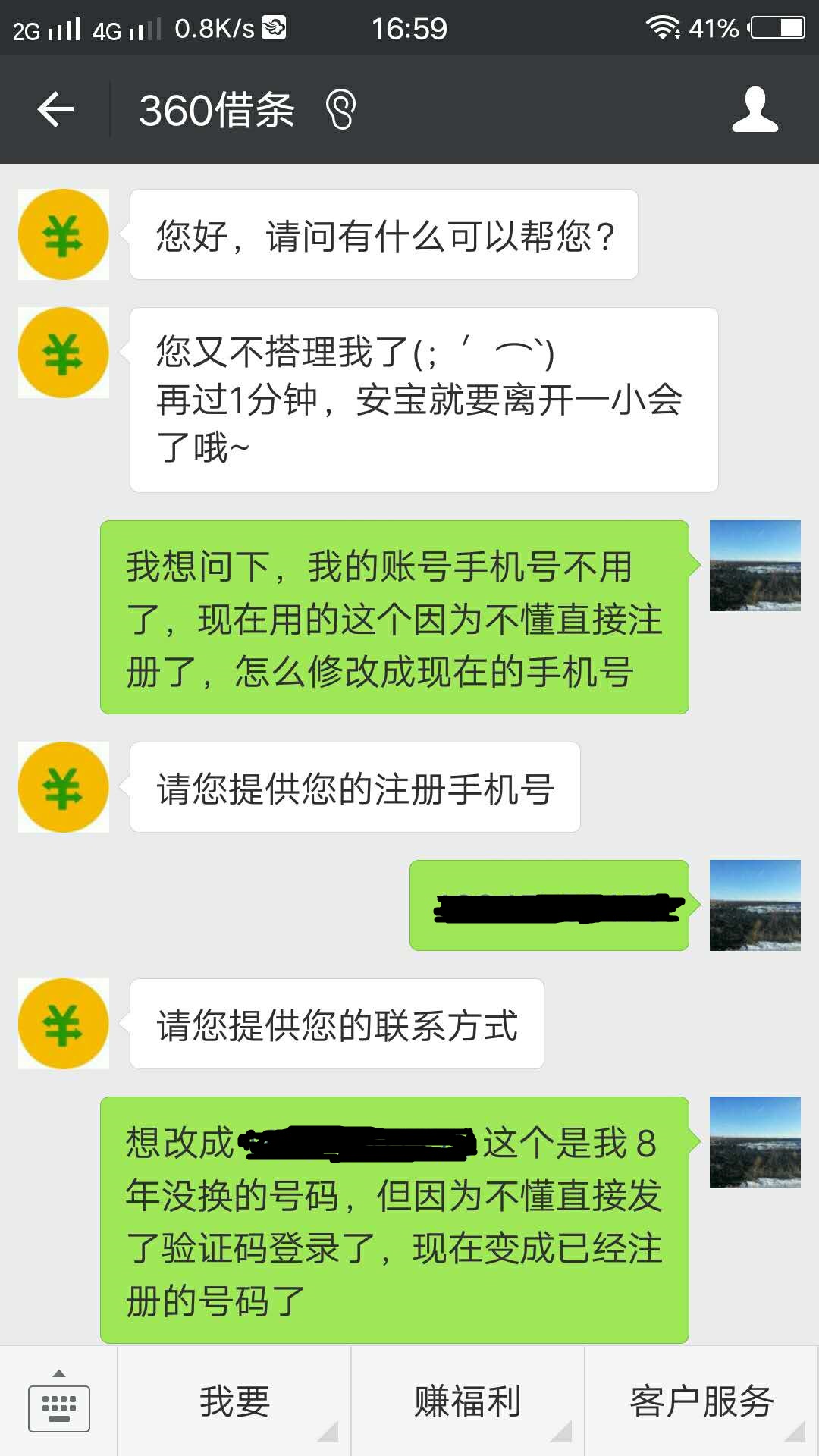Viewport: 819px width, 1456px height.
Task: Open the 360借条 account profile
Action: click(x=755, y=110)
